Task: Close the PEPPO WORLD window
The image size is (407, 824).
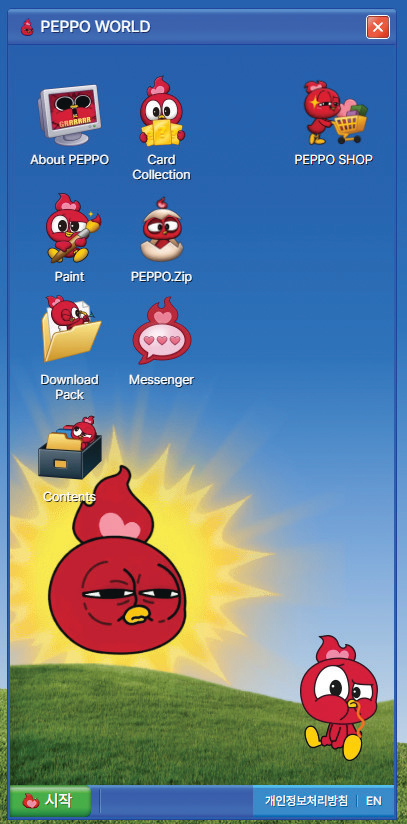Action: tap(378, 27)
